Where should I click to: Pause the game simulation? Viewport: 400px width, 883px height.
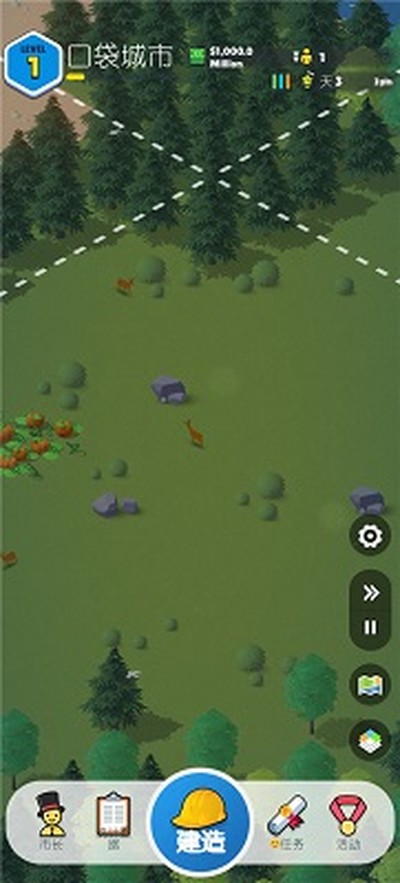[x=370, y=628]
